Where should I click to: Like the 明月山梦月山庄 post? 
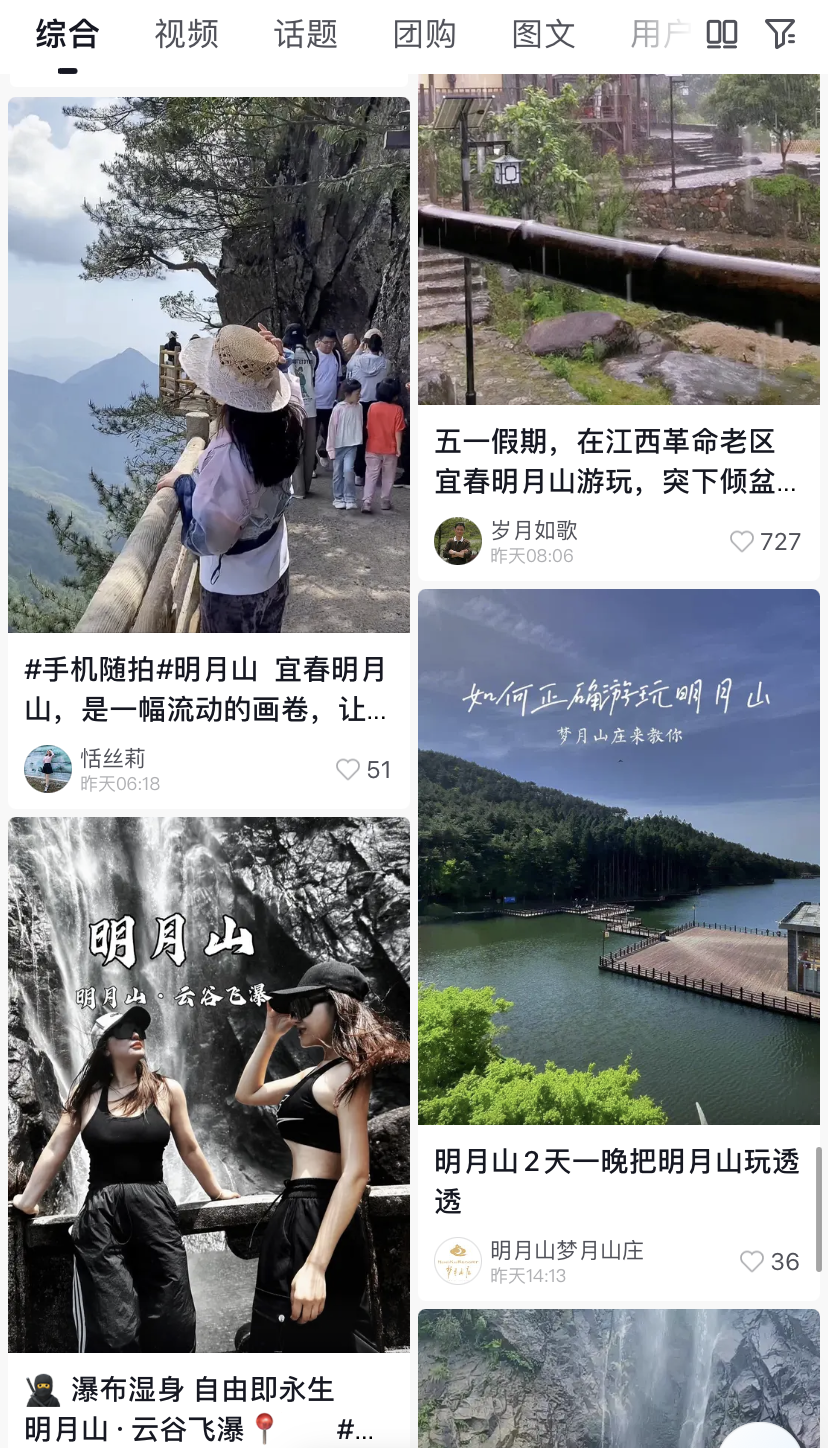click(x=752, y=1261)
